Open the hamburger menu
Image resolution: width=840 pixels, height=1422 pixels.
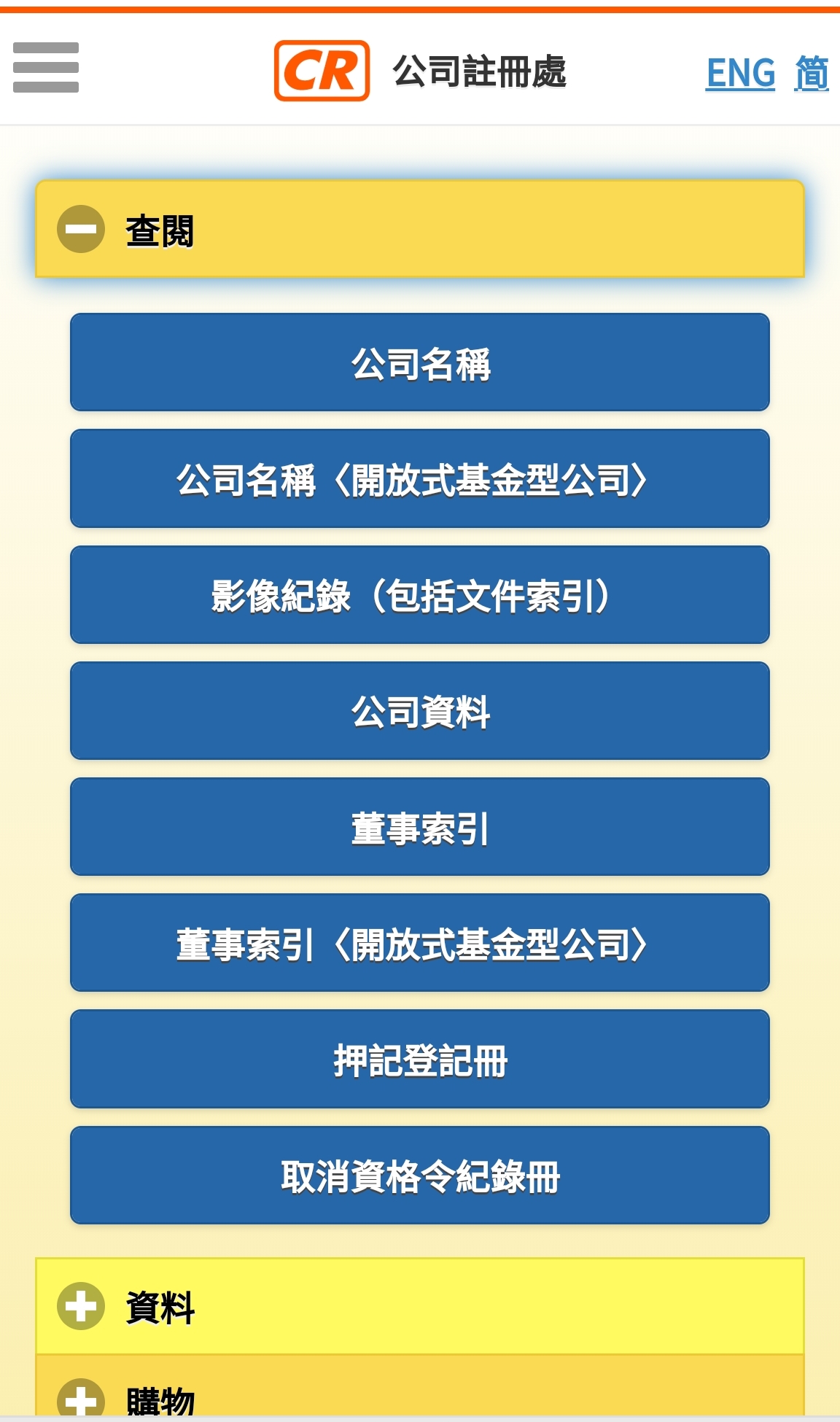46,68
